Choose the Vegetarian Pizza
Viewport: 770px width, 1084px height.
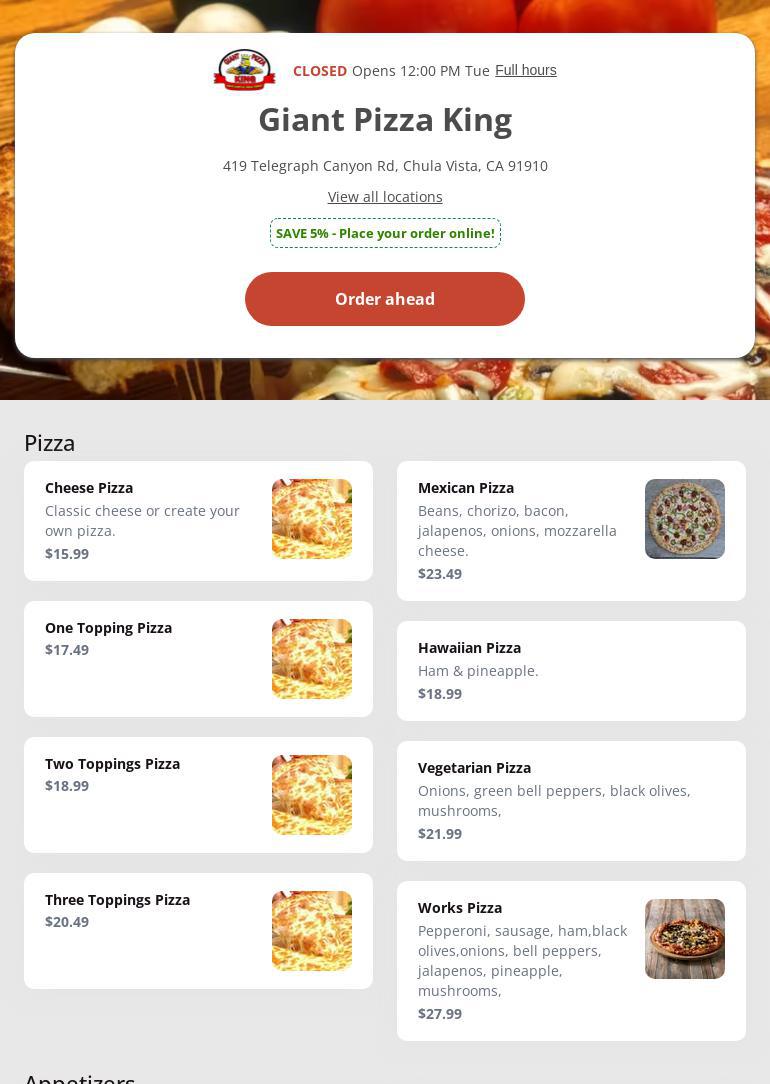tap(571, 801)
